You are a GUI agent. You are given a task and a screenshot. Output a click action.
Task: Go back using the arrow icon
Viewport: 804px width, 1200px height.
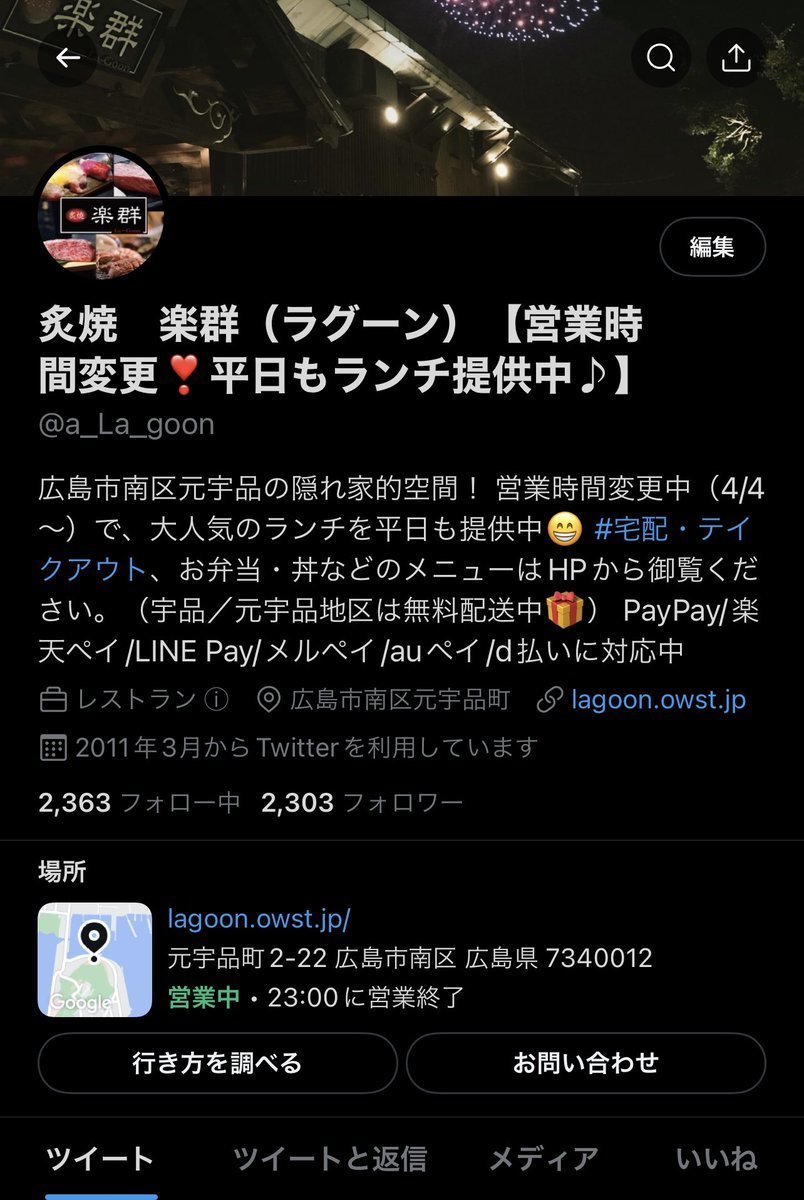[x=68, y=59]
